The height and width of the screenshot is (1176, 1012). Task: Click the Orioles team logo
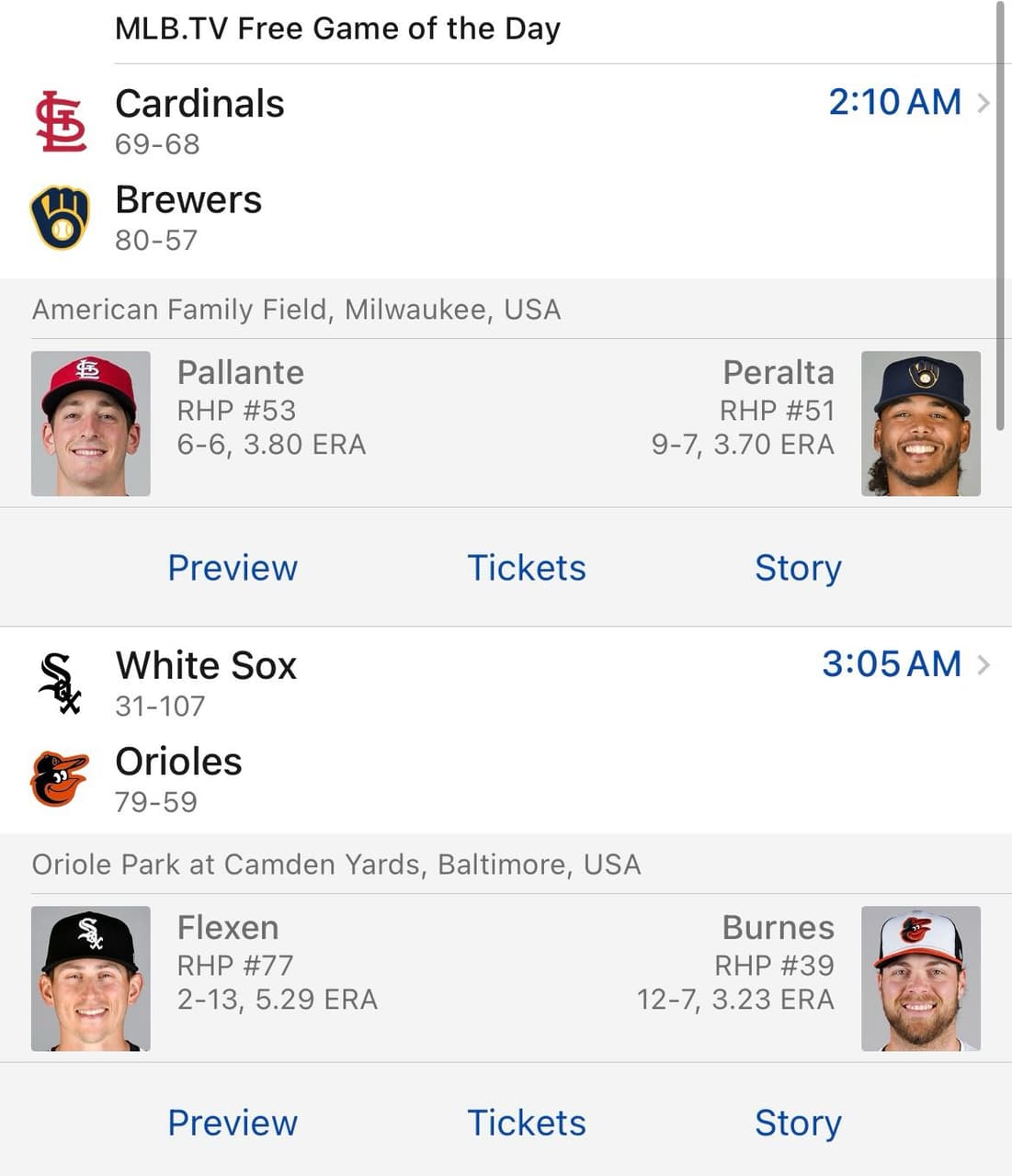[59, 776]
